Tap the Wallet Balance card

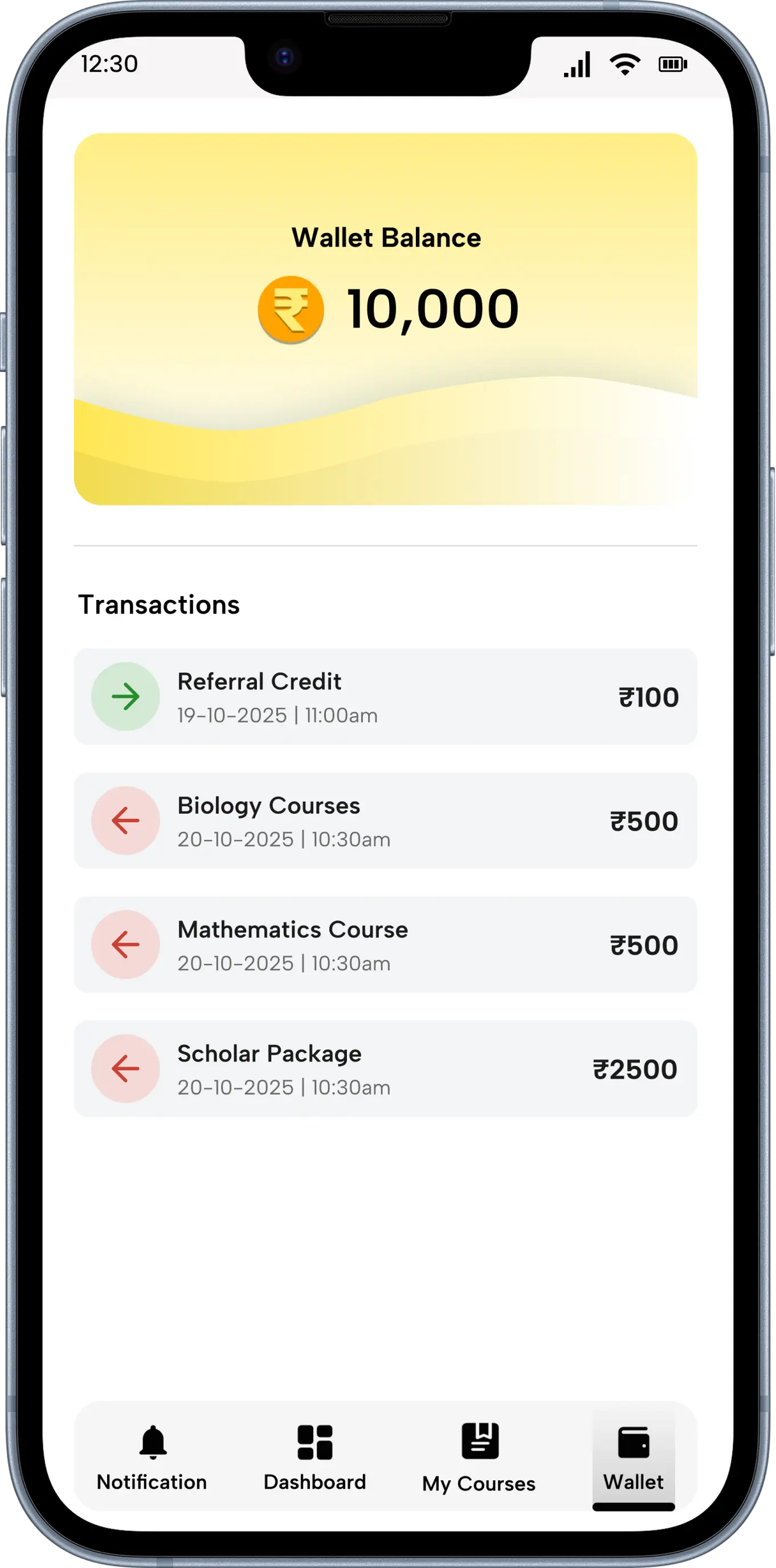(x=385, y=318)
